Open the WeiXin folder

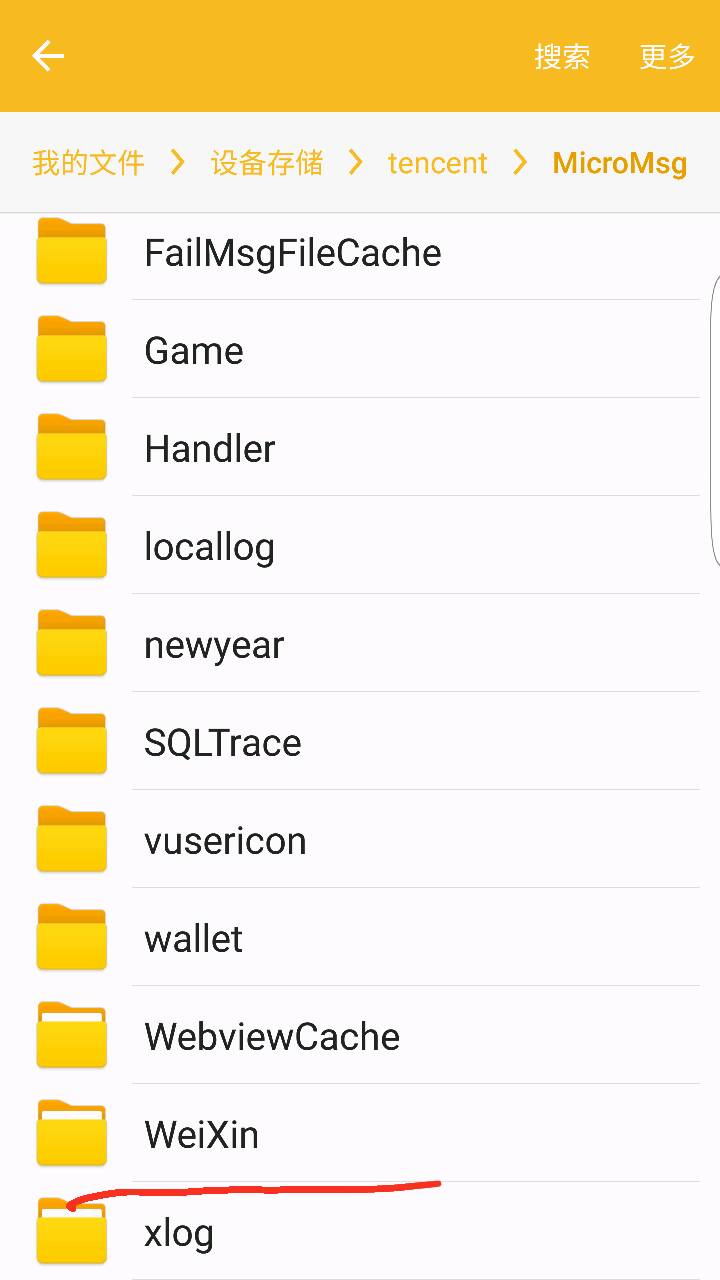[360, 1134]
